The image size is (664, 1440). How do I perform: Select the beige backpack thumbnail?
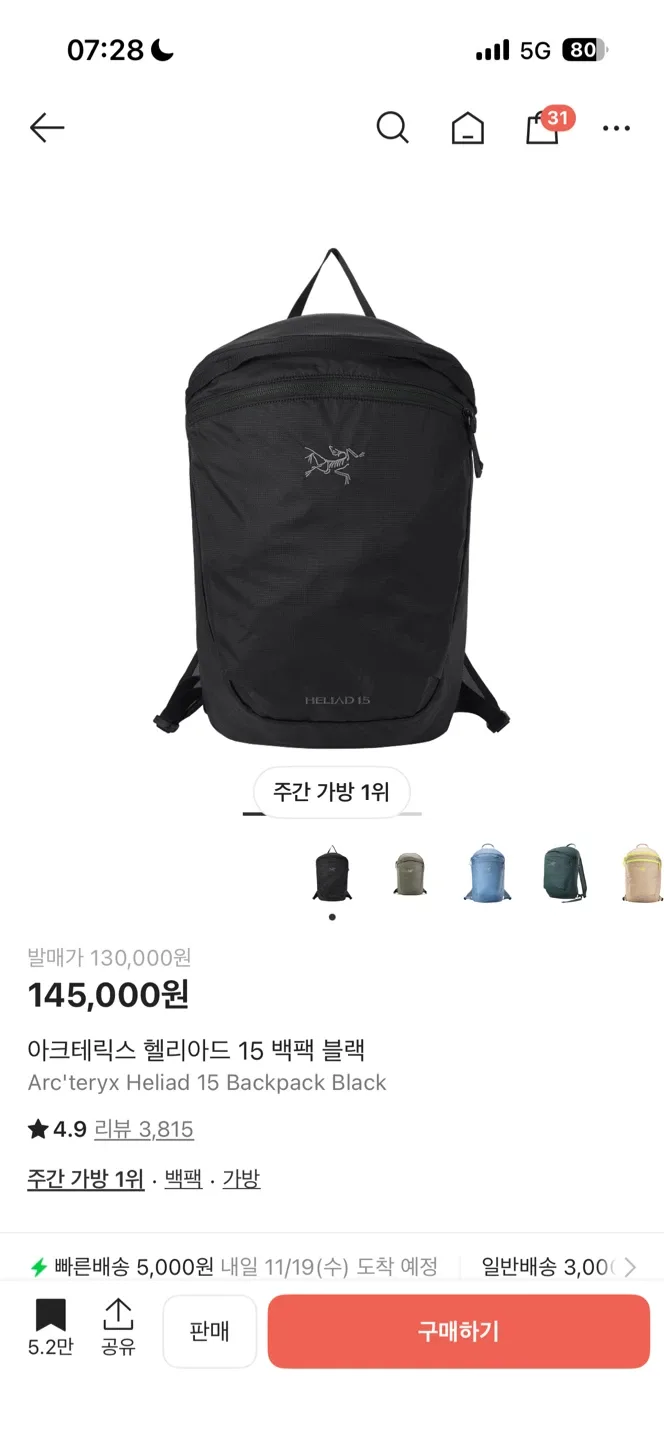click(641, 873)
